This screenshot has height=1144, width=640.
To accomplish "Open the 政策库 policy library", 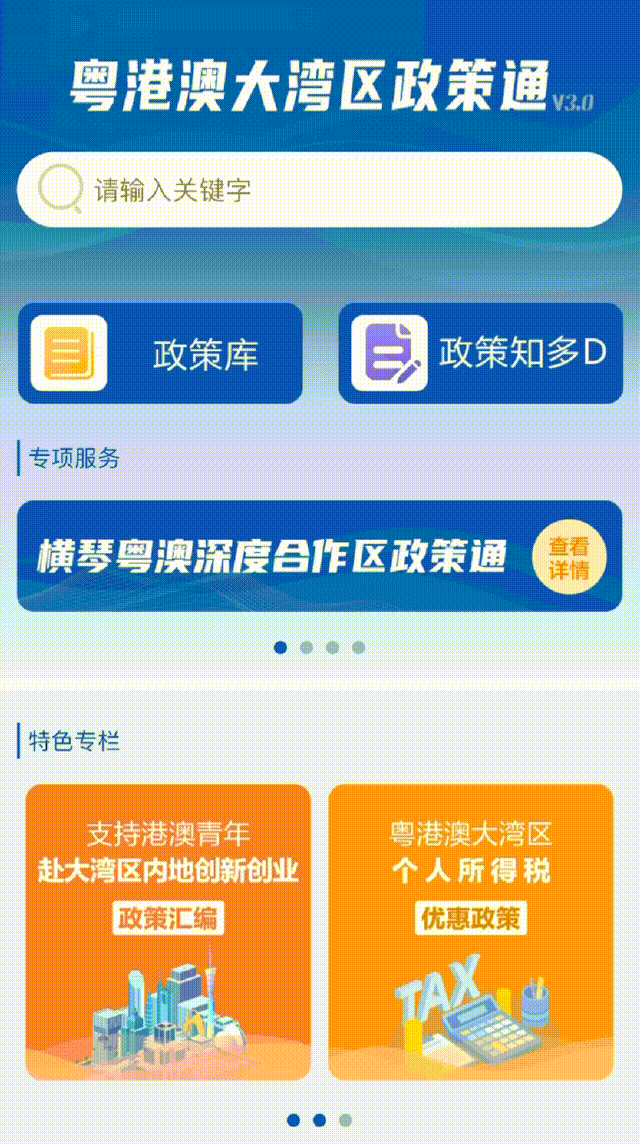I will click(160, 353).
